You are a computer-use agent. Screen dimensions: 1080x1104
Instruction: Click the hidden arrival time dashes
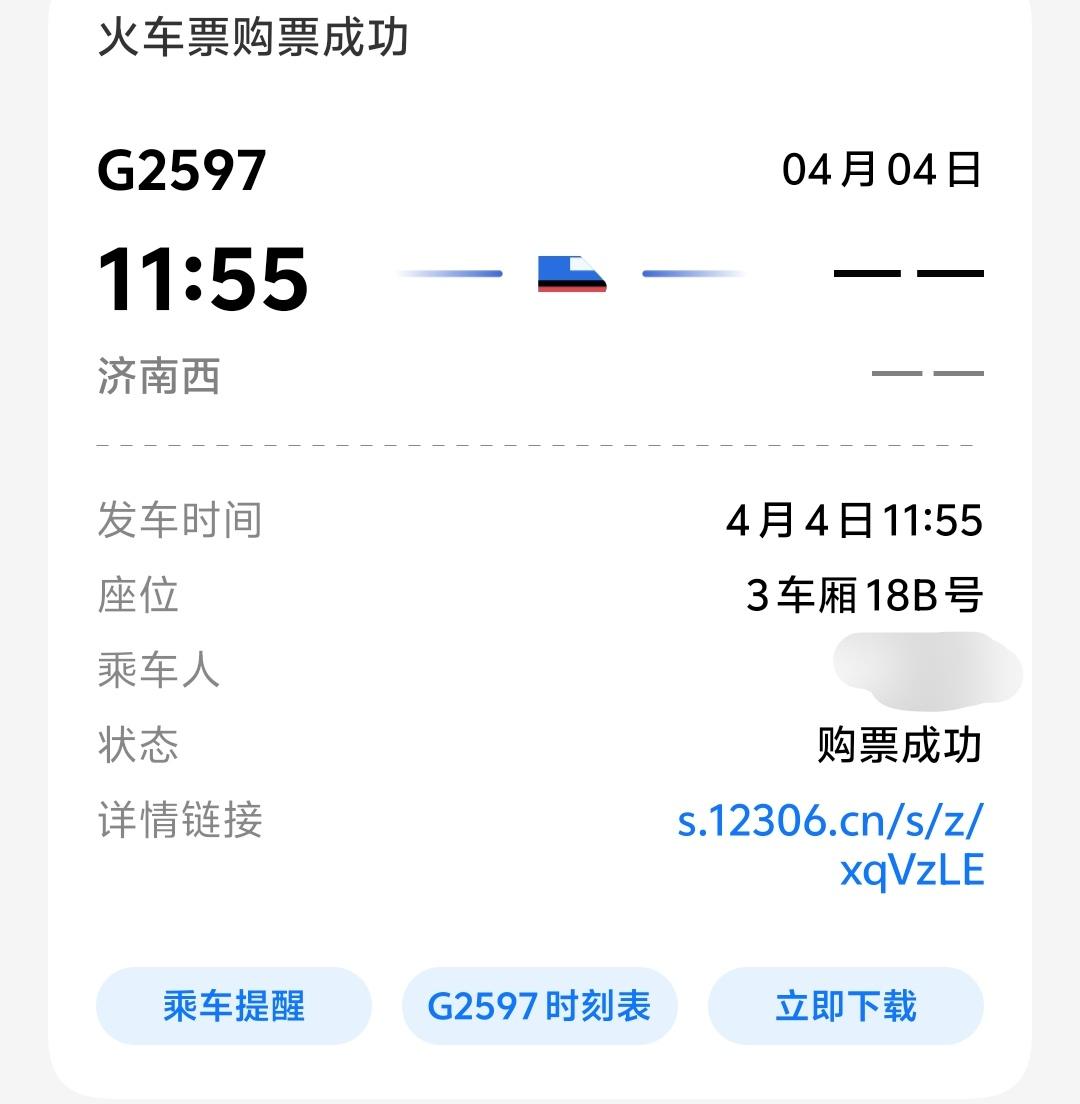click(908, 270)
